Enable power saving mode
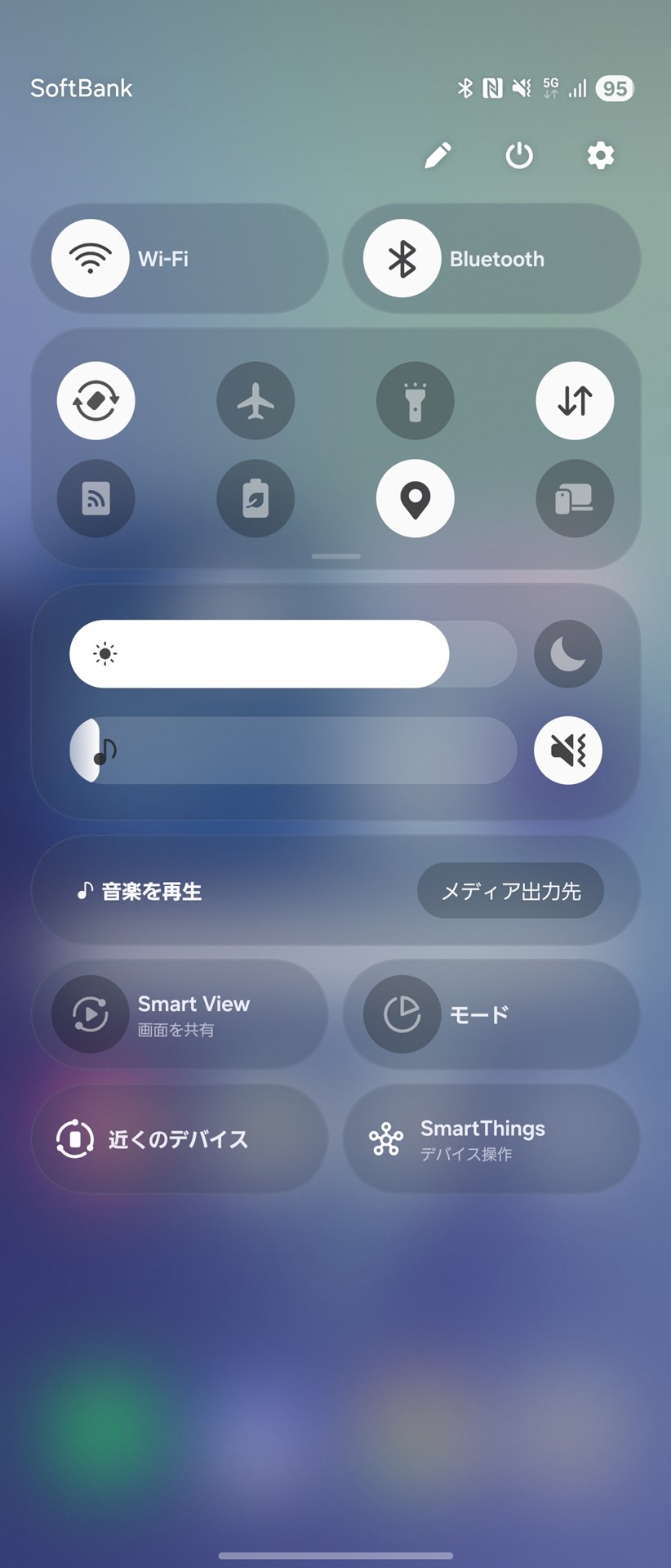The width and height of the screenshot is (671, 1568). click(255, 499)
